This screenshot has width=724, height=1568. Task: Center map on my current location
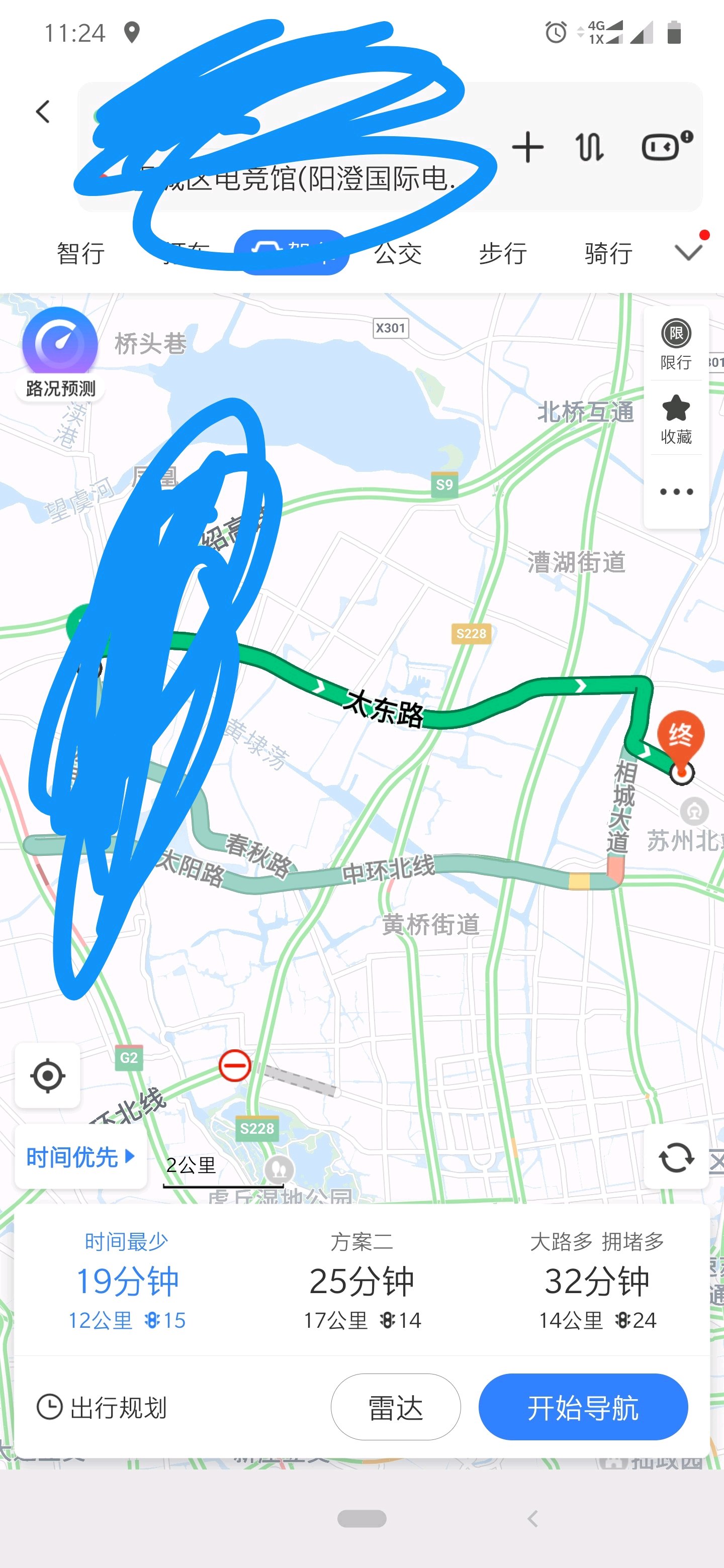tap(47, 1075)
